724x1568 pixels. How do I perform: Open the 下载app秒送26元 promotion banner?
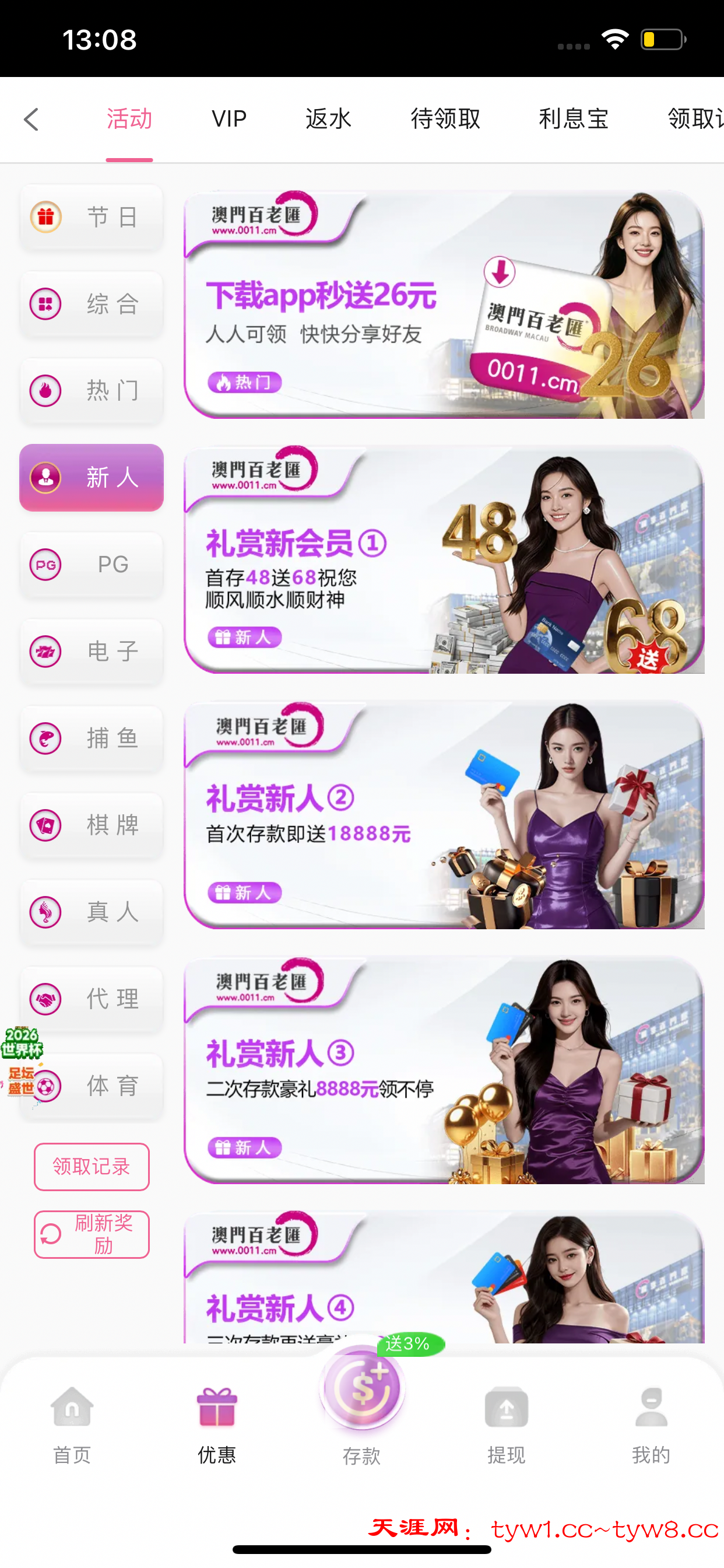pyautogui.click(x=444, y=304)
